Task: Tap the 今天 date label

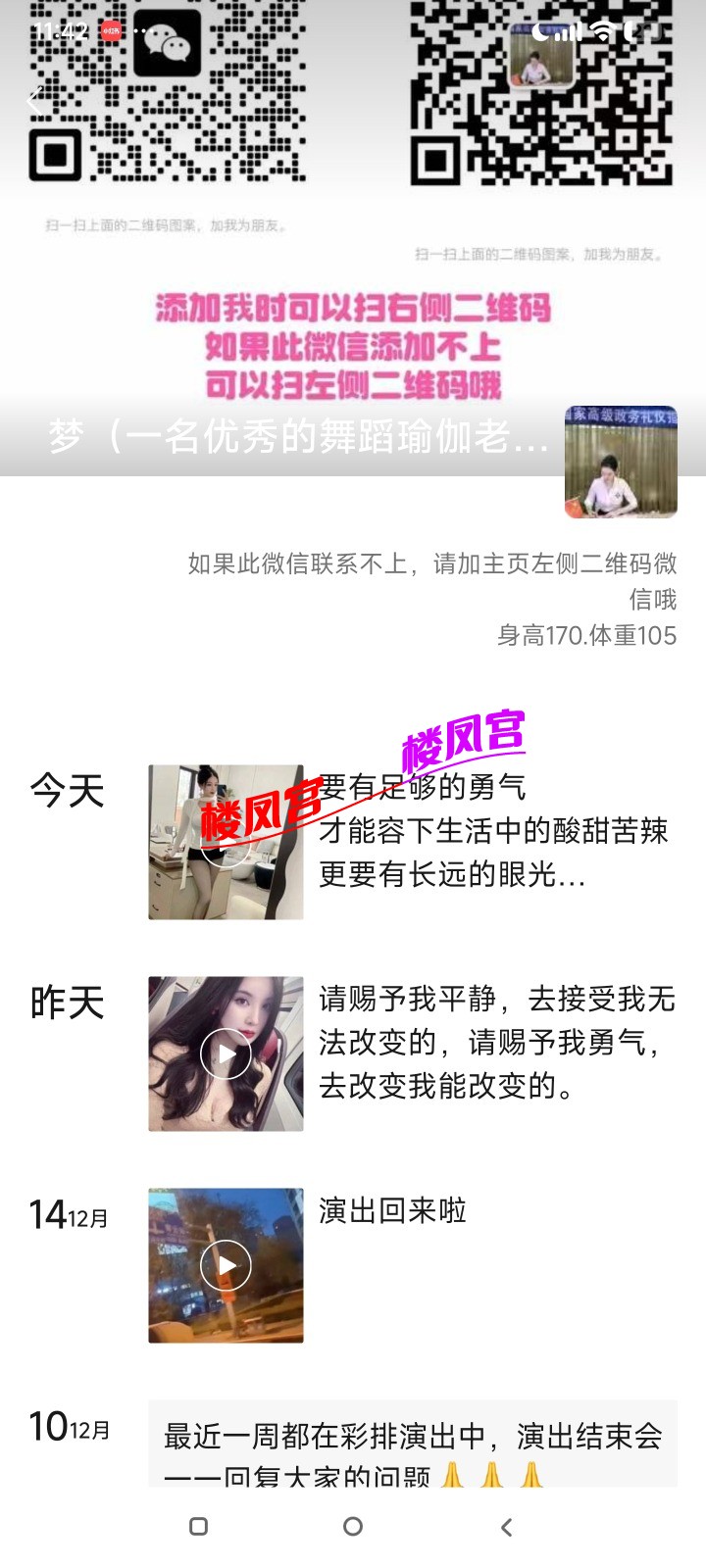Action: [67, 791]
